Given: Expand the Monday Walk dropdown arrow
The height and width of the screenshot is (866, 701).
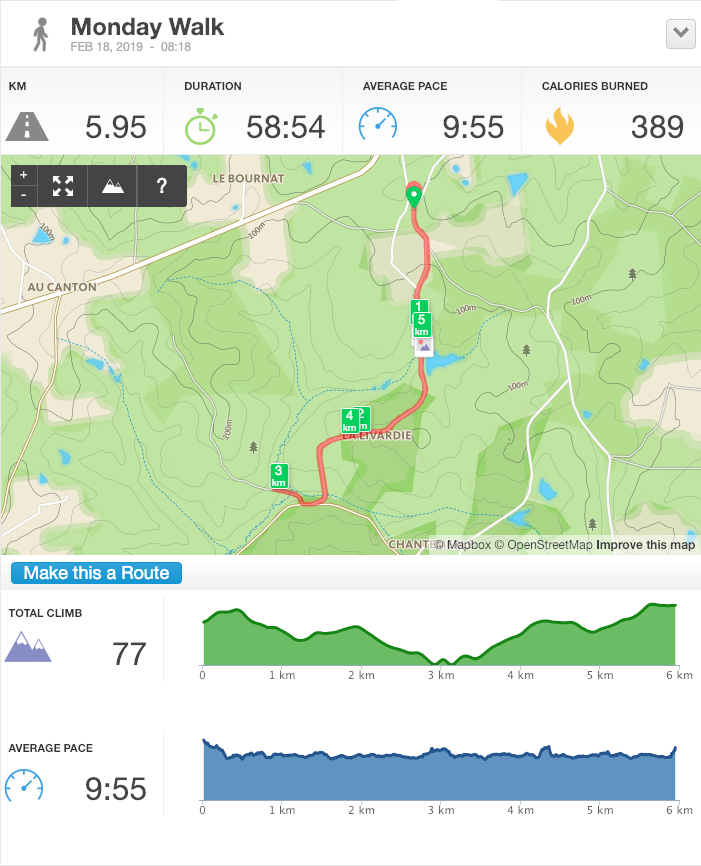Looking at the screenshot, I should (680, 33).
